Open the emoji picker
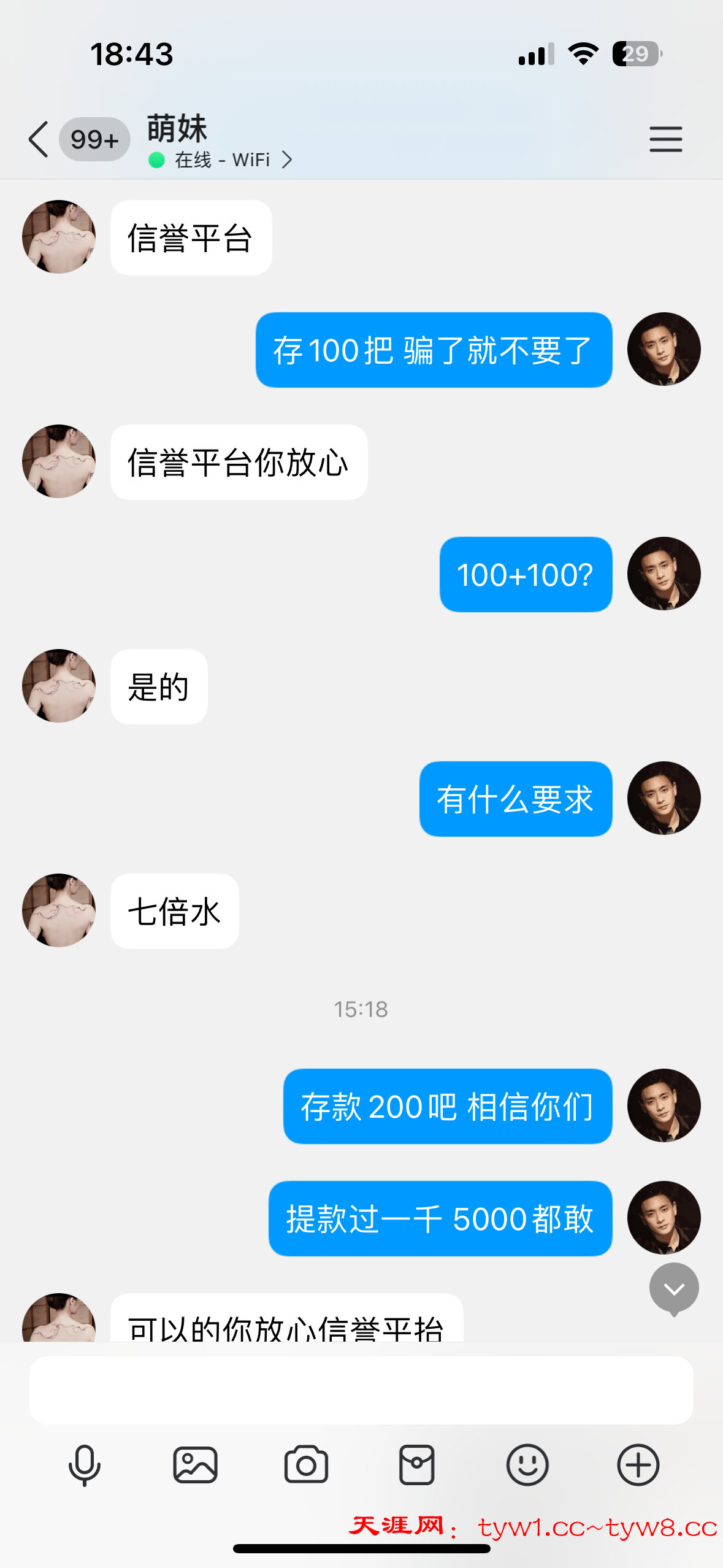This screenshot has width=723, height=1568. pos(527,1465)
